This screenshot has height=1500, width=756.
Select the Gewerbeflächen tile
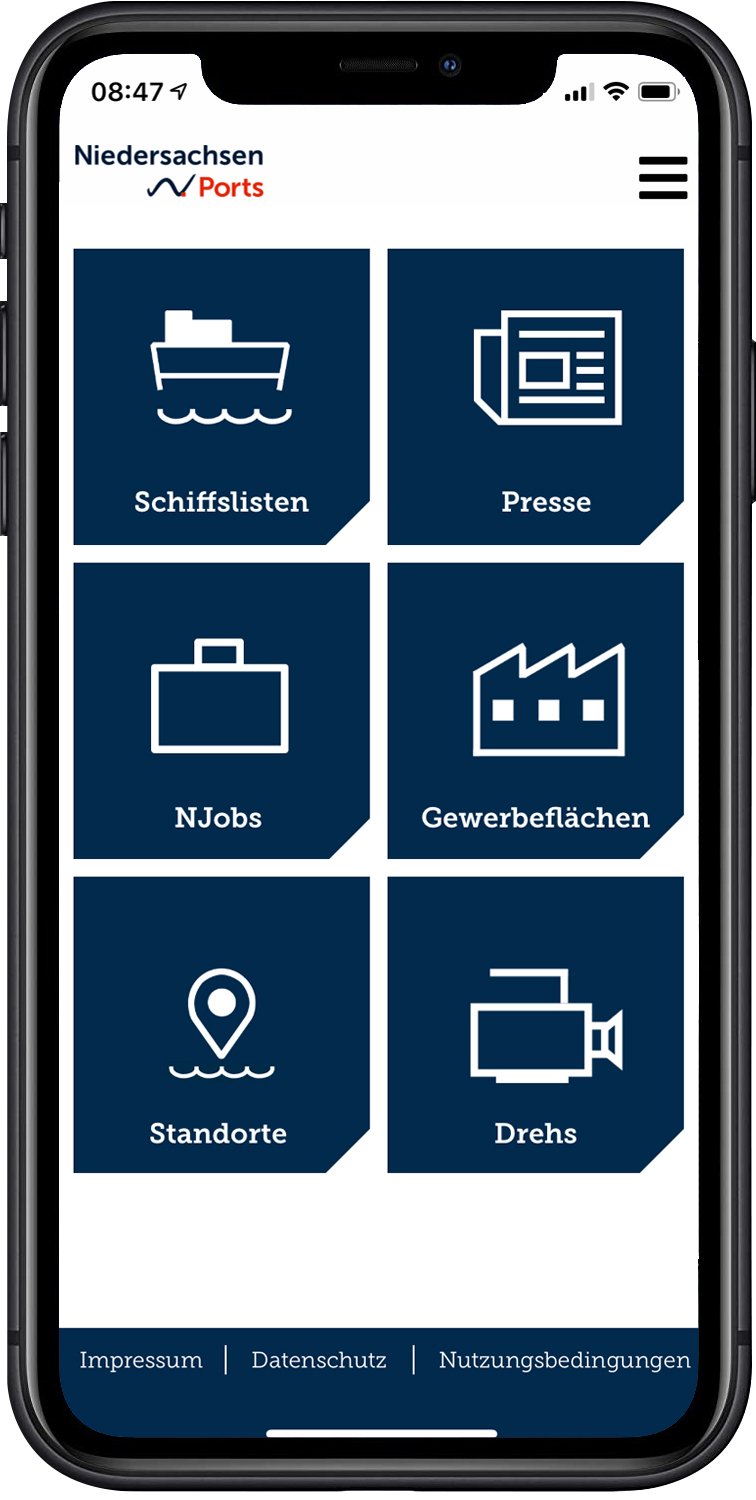click(536, 711)
